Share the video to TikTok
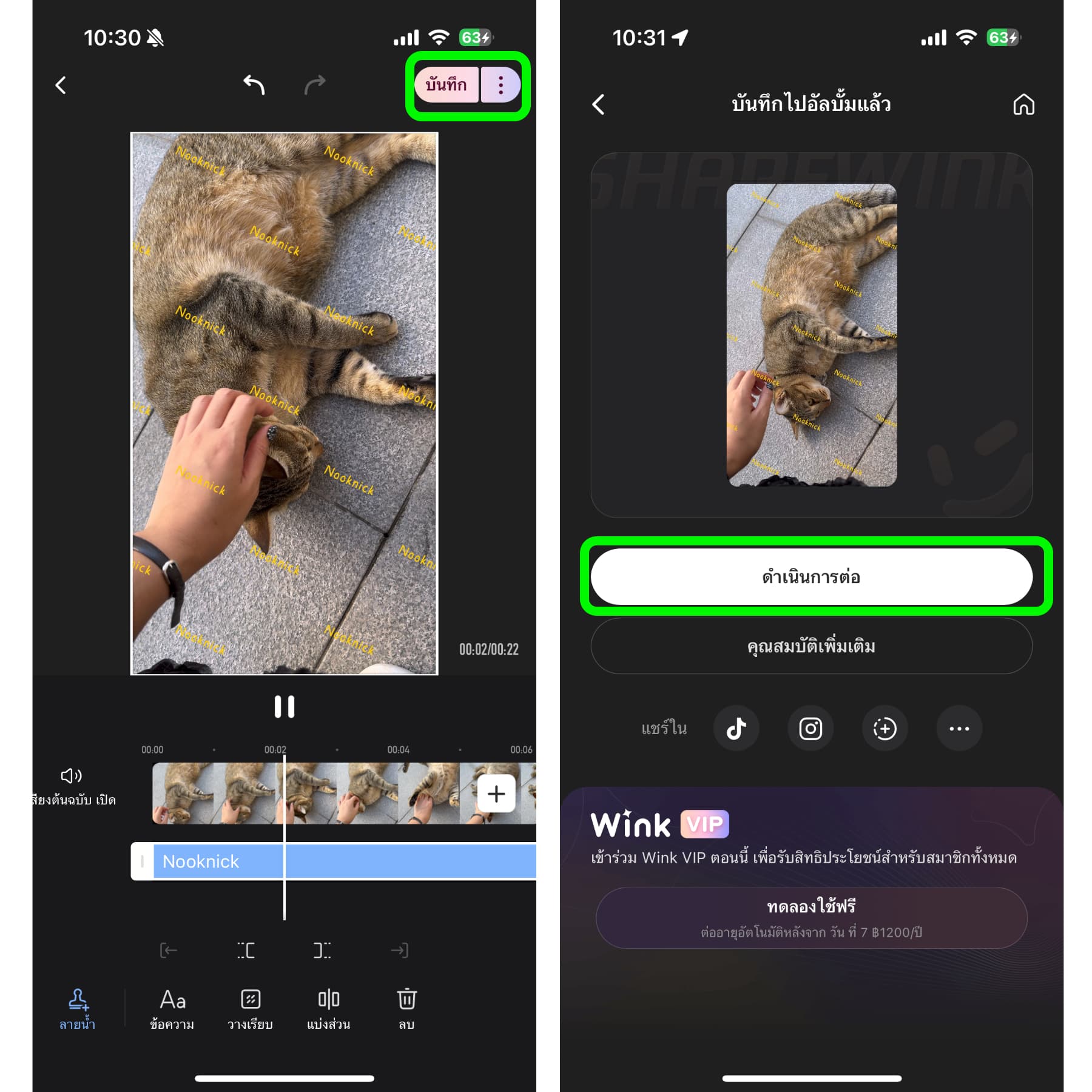 tap(736, 728)
